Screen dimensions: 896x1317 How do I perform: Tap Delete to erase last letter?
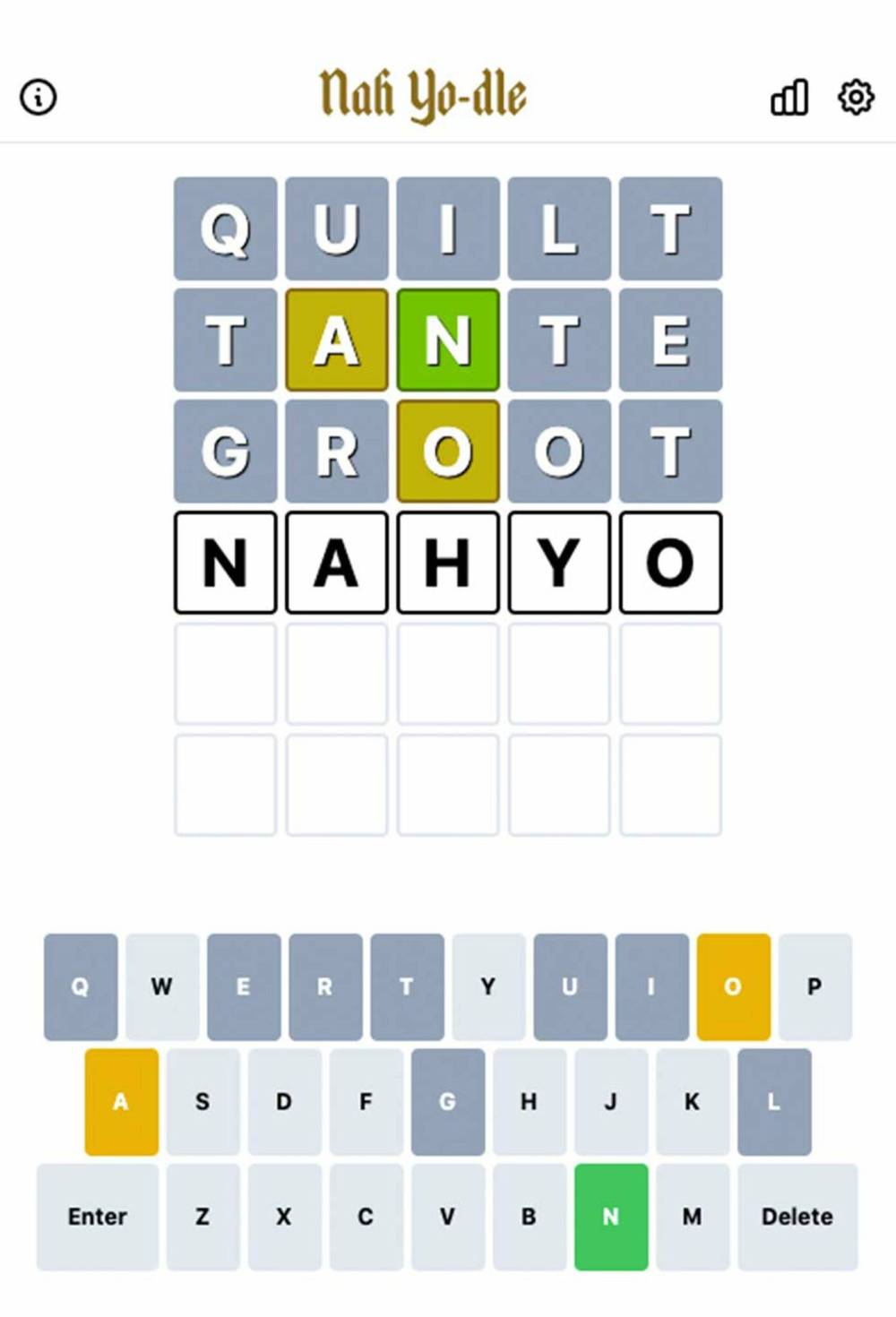(x=797, y=1217)
